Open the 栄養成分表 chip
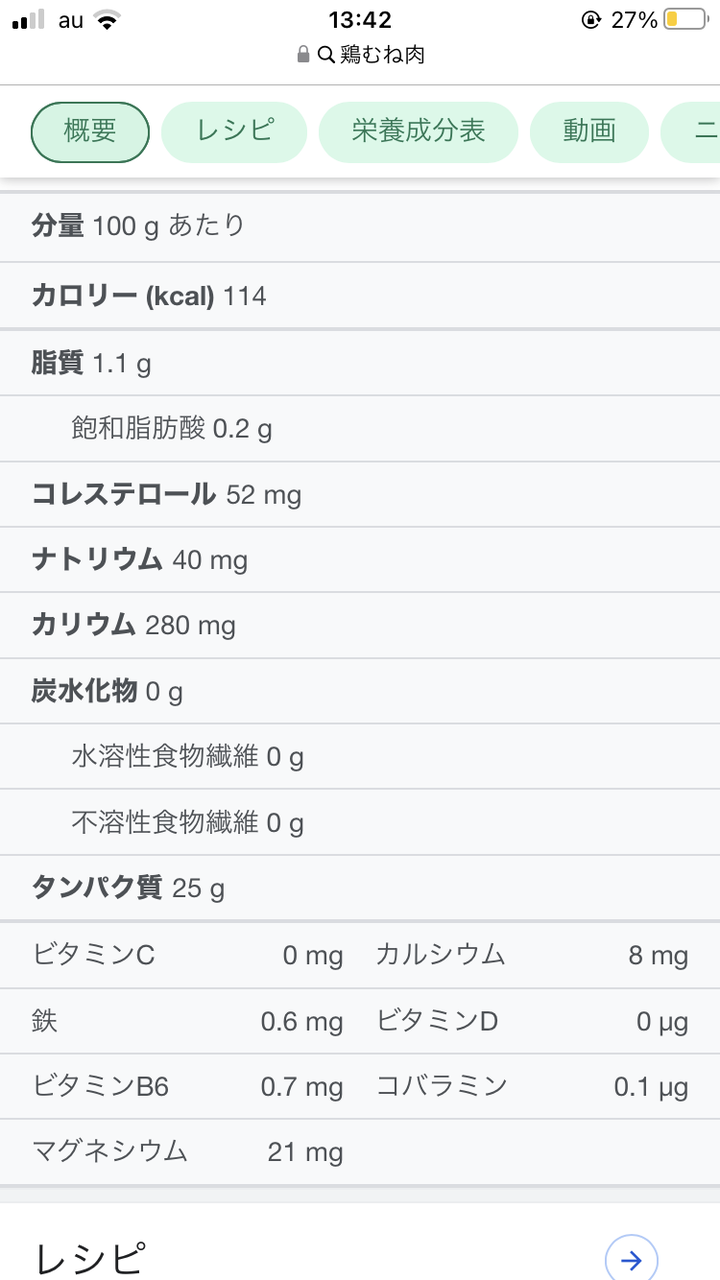 pyautogui.click(x=418, y=131)
